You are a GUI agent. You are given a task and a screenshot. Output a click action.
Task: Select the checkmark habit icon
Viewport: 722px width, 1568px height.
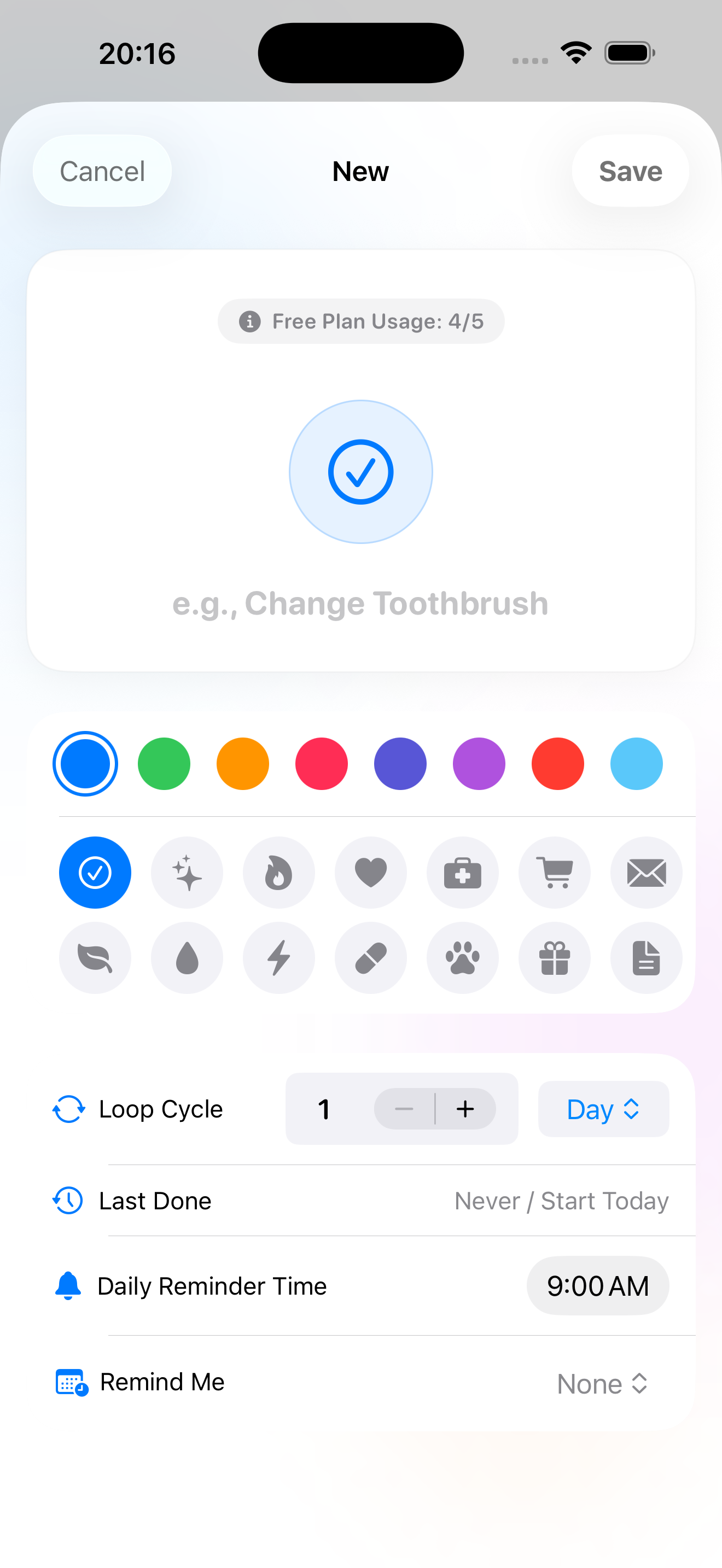pyautogui.click(x=95, y=871)
